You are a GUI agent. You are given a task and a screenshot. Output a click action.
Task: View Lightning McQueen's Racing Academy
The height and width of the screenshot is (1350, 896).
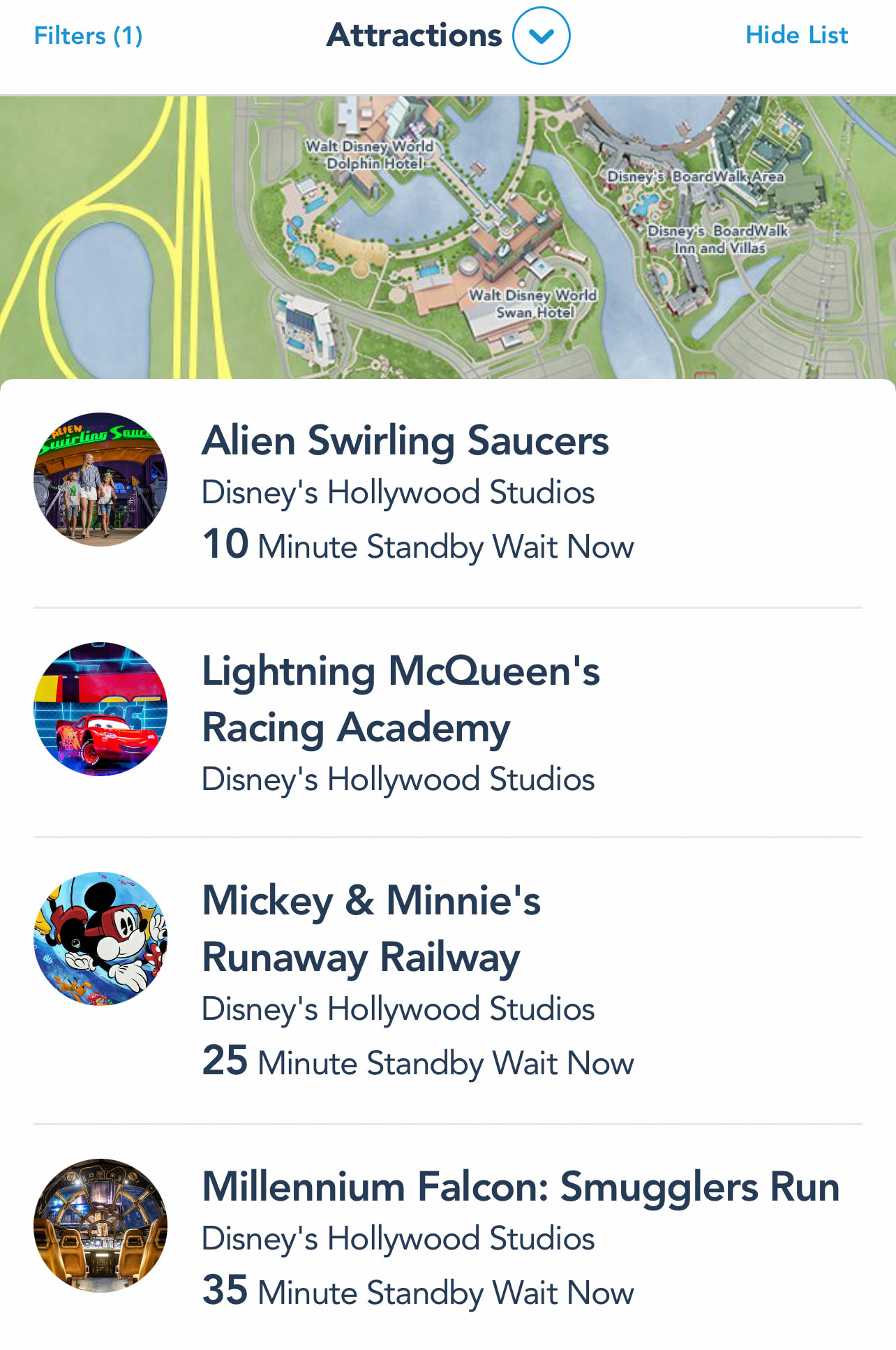tap(401, 699)
